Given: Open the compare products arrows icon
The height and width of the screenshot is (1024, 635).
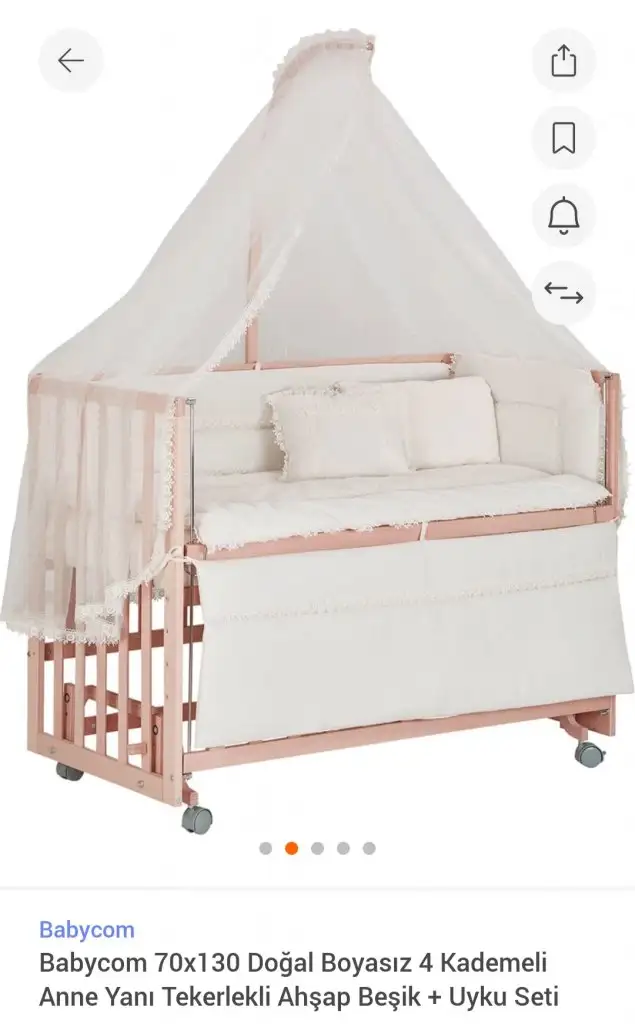Looking at the screenshot, I should click(563, 293).
